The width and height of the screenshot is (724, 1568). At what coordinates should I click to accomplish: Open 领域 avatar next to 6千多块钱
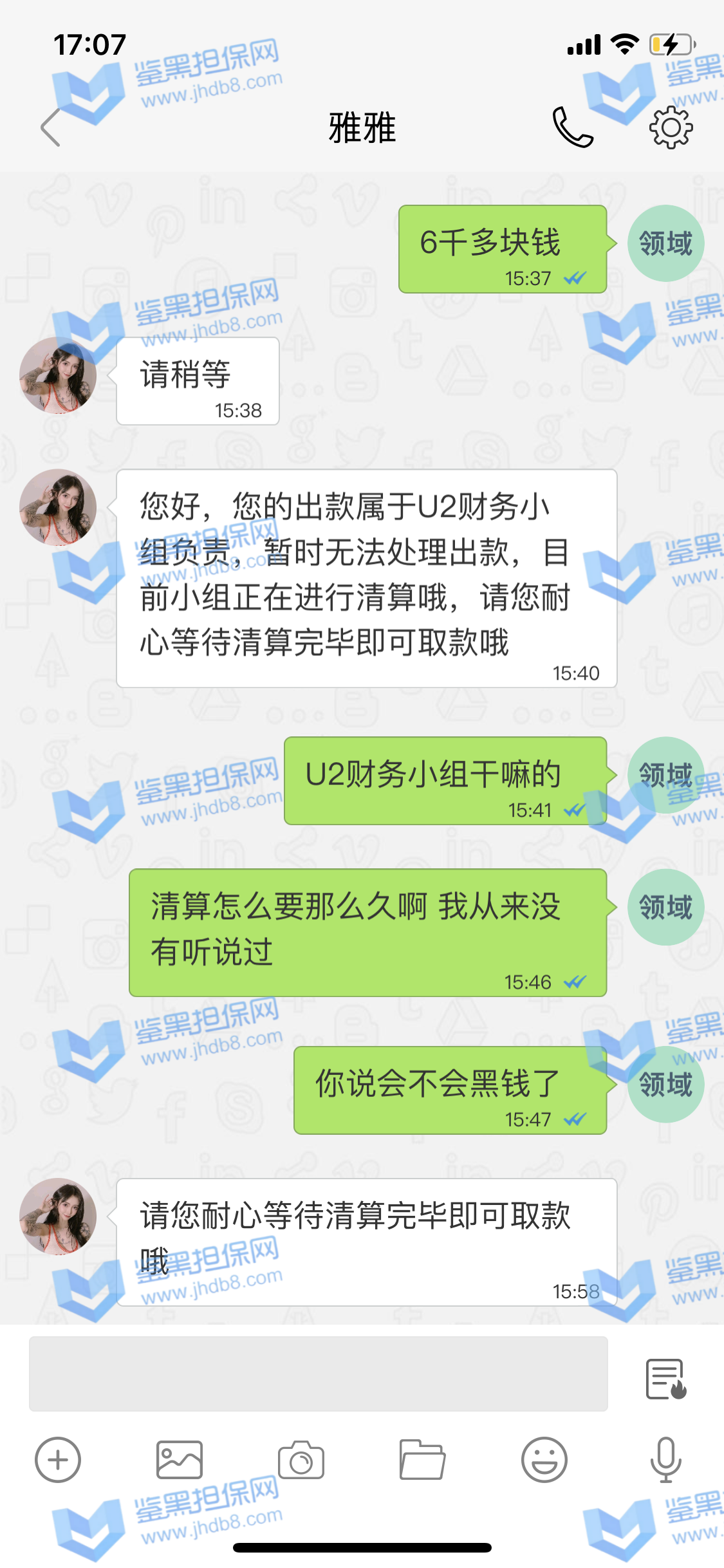[665, 243]
